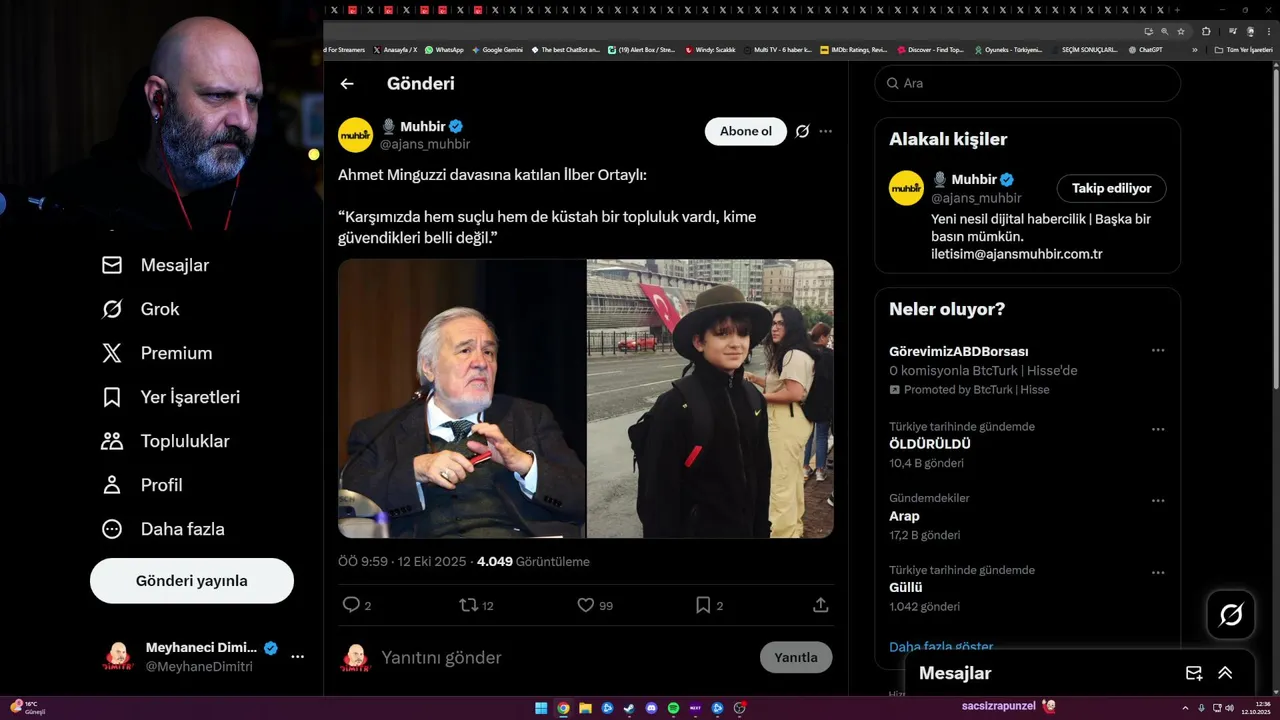
Task: Open the ÖLDÜRÜLDÜ trending topic
Action: (930, 444)
